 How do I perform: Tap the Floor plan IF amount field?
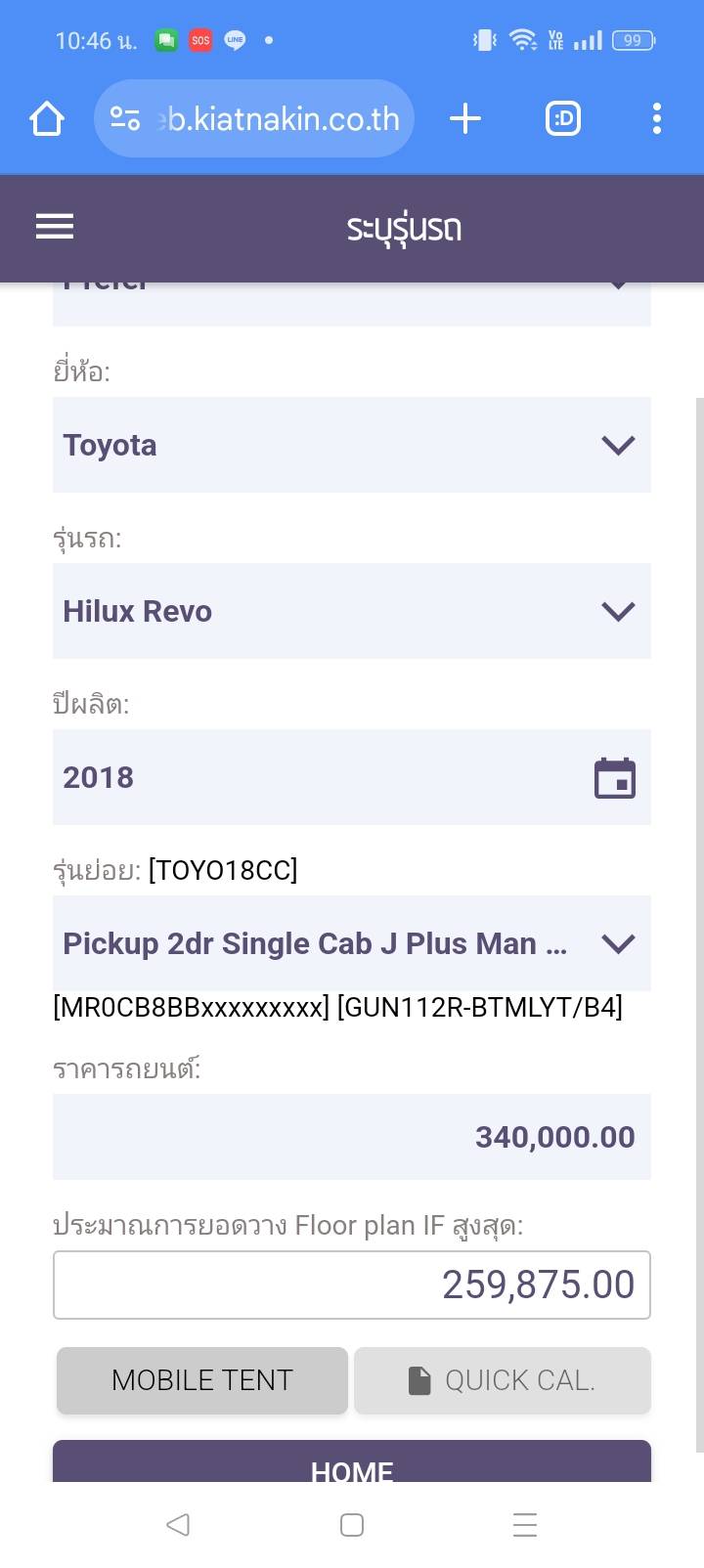coord(352,1285)
